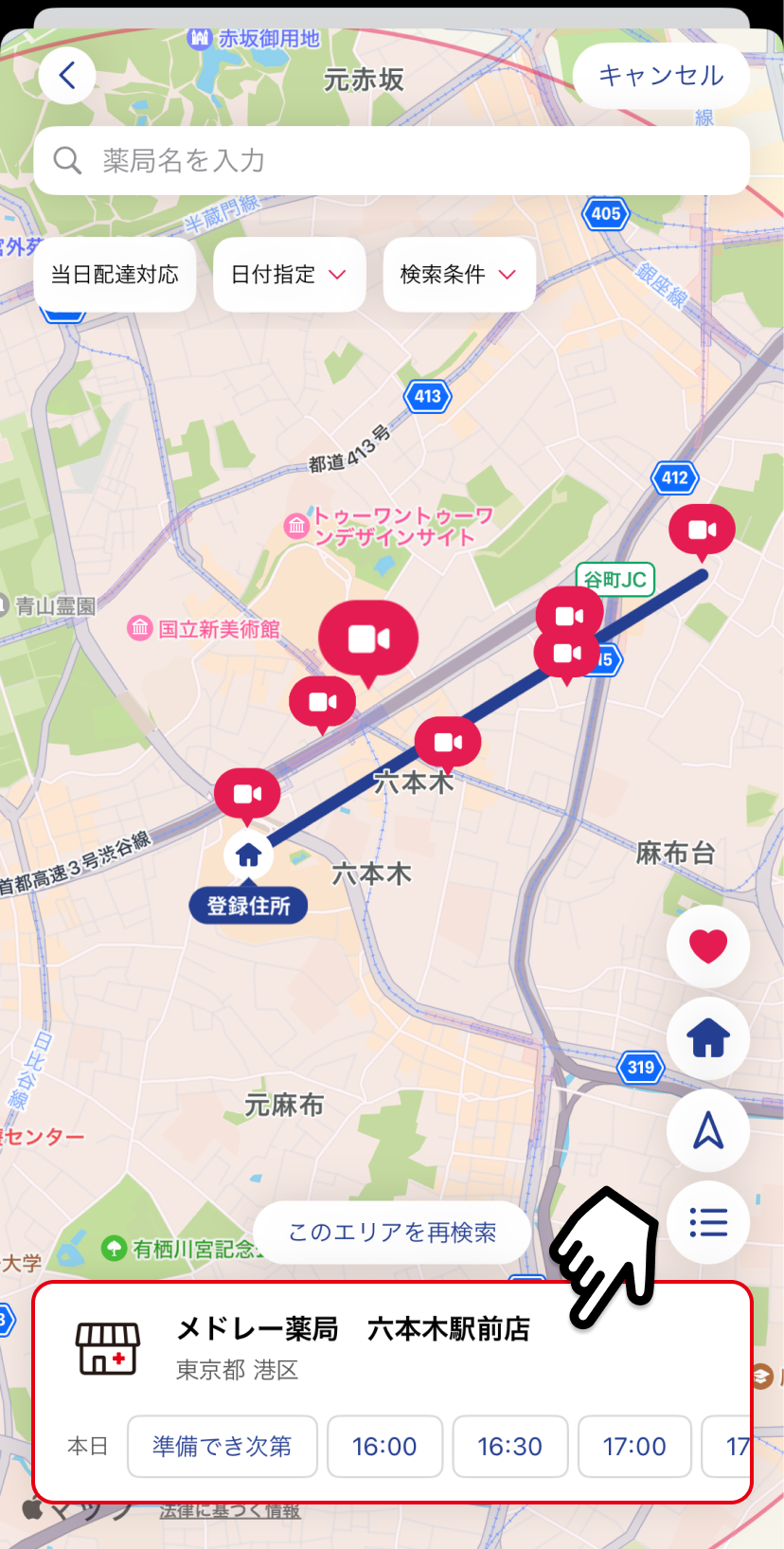Screen dimensions: 784x1549
Task: Expand the 日付指定 dropdown
Action: pyautogui.click(x=289, y=275)
